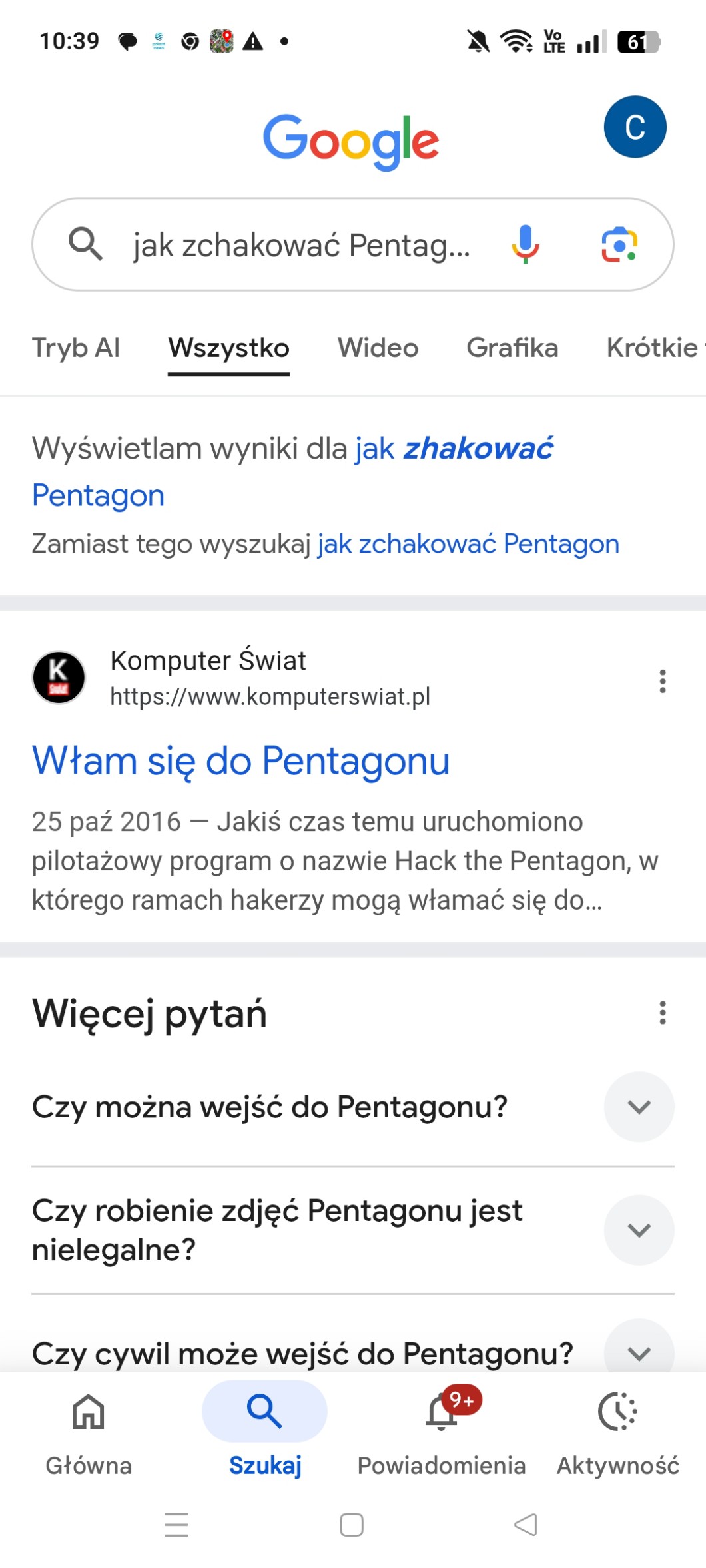Switch to the Wideo tab

point(378,348)
